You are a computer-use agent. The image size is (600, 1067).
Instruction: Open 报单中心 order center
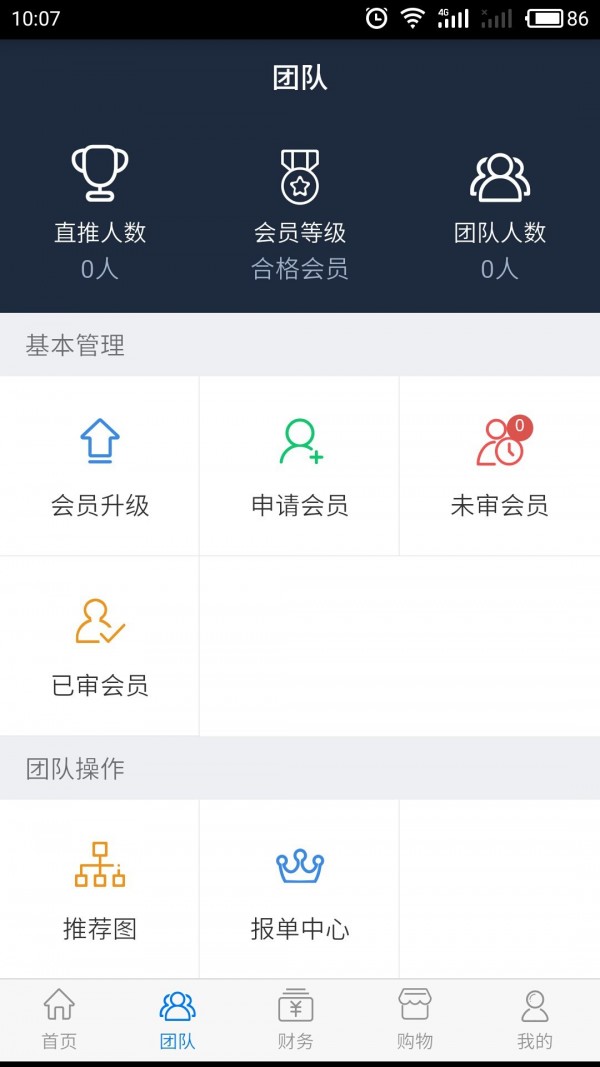[300, 889]
